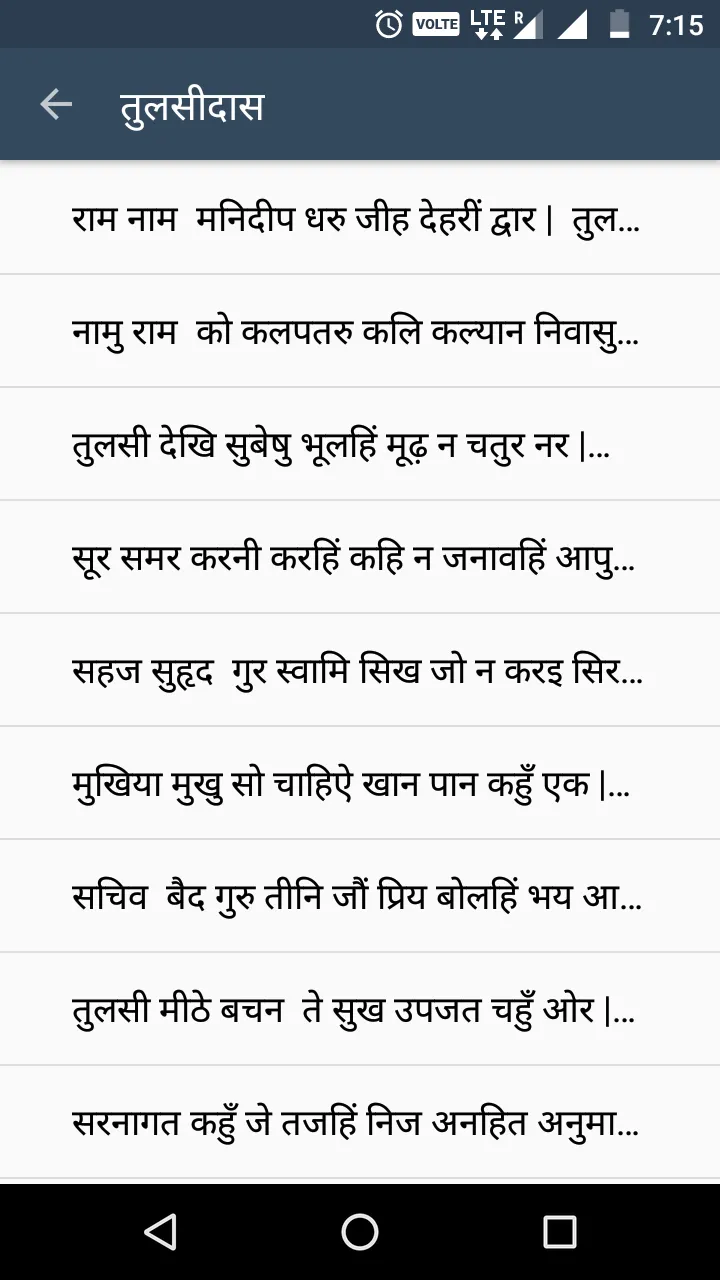The image size is (720, 1280).
Task: Open the doha 'मुखिया मुखु सो चाहिऐ'
Action: [360, 783]
